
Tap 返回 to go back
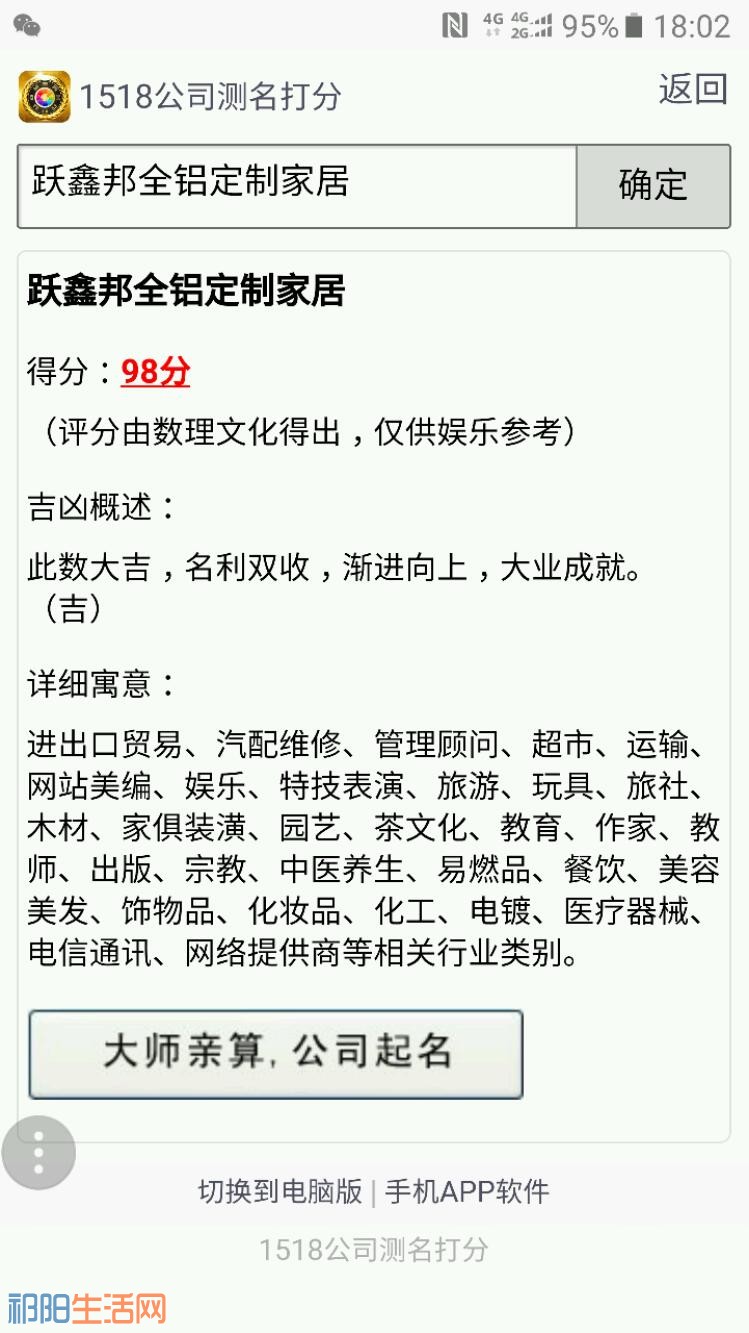(692, 90)
